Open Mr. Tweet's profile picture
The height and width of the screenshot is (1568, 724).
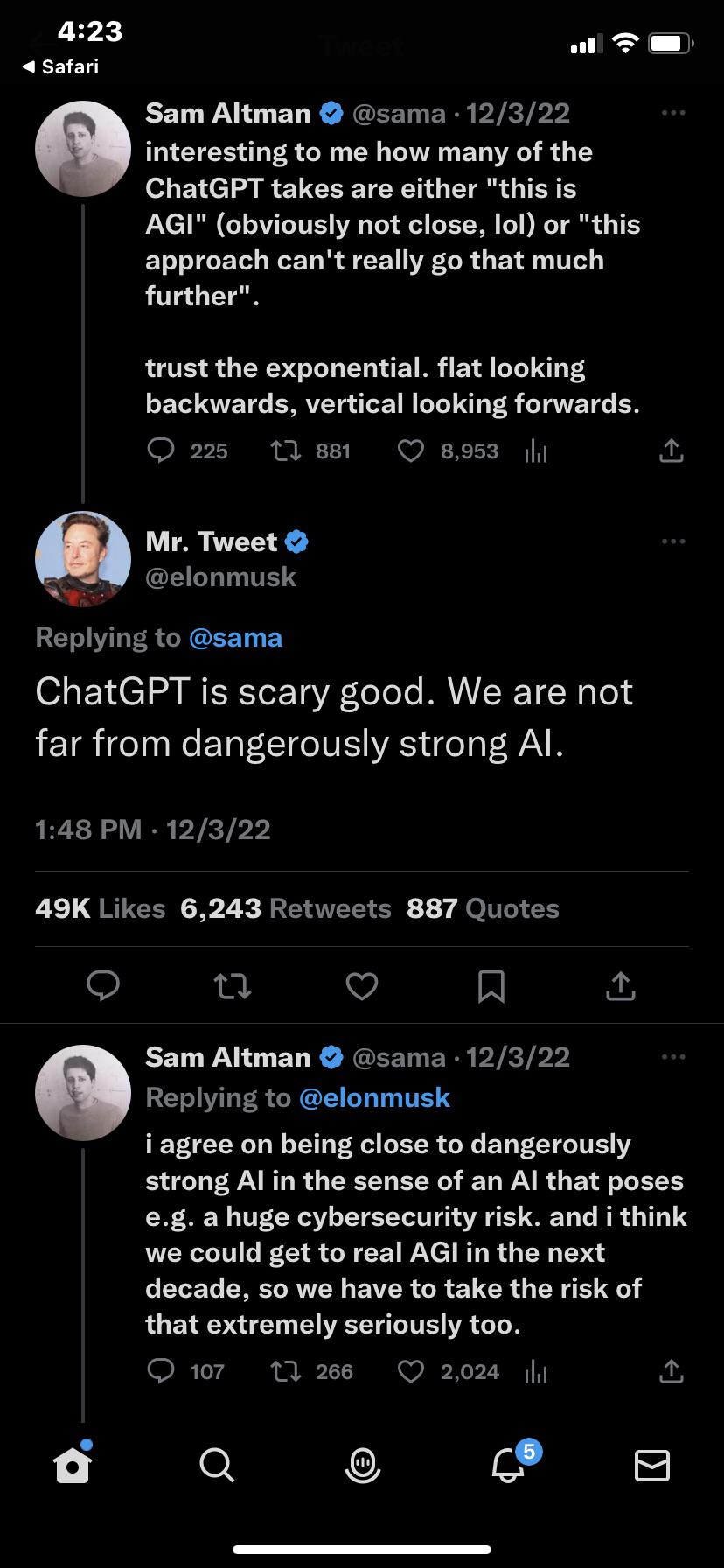(x=82, y=558)
